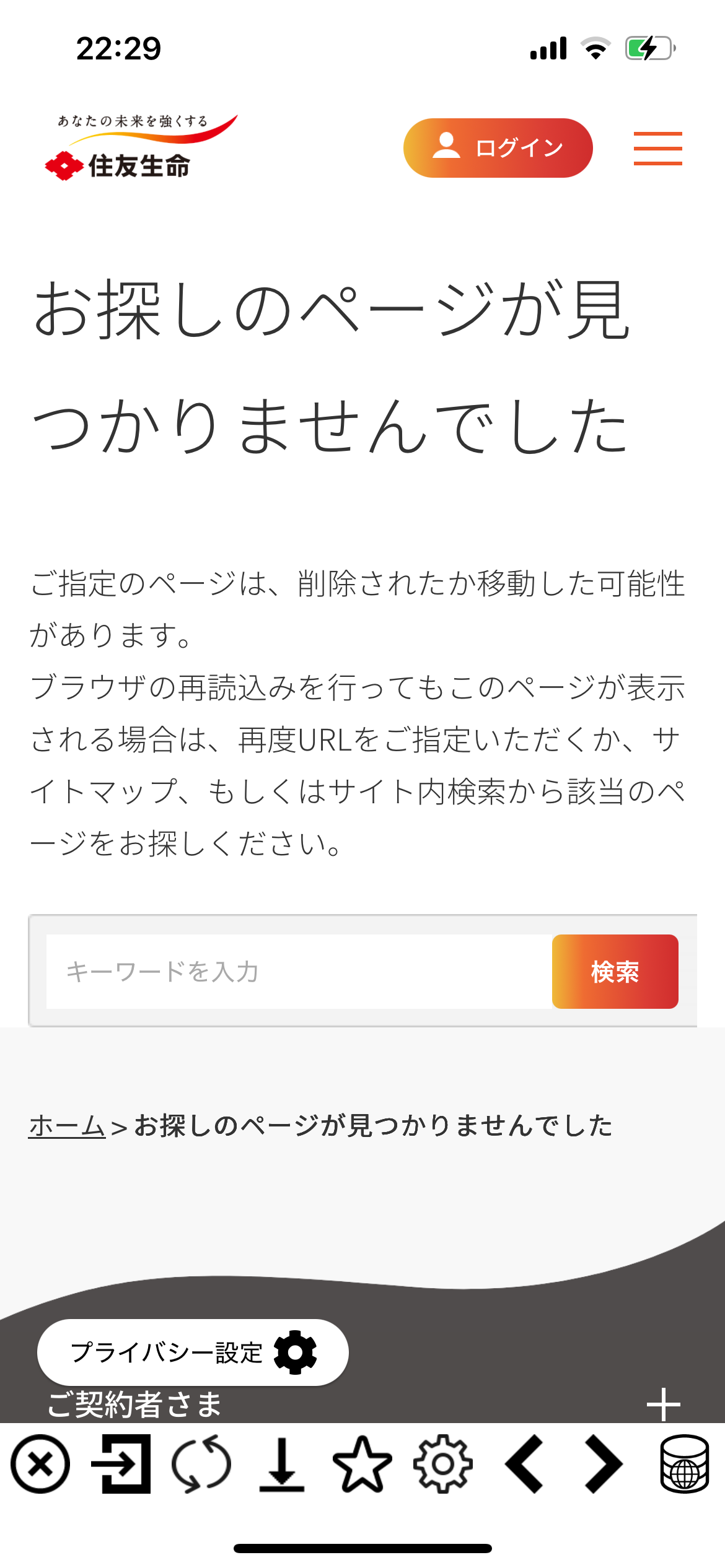The height and width of the screenshot is (1568, 725).
Task: Focus the キーワードを入力 search field
Action: pos(299,971)
